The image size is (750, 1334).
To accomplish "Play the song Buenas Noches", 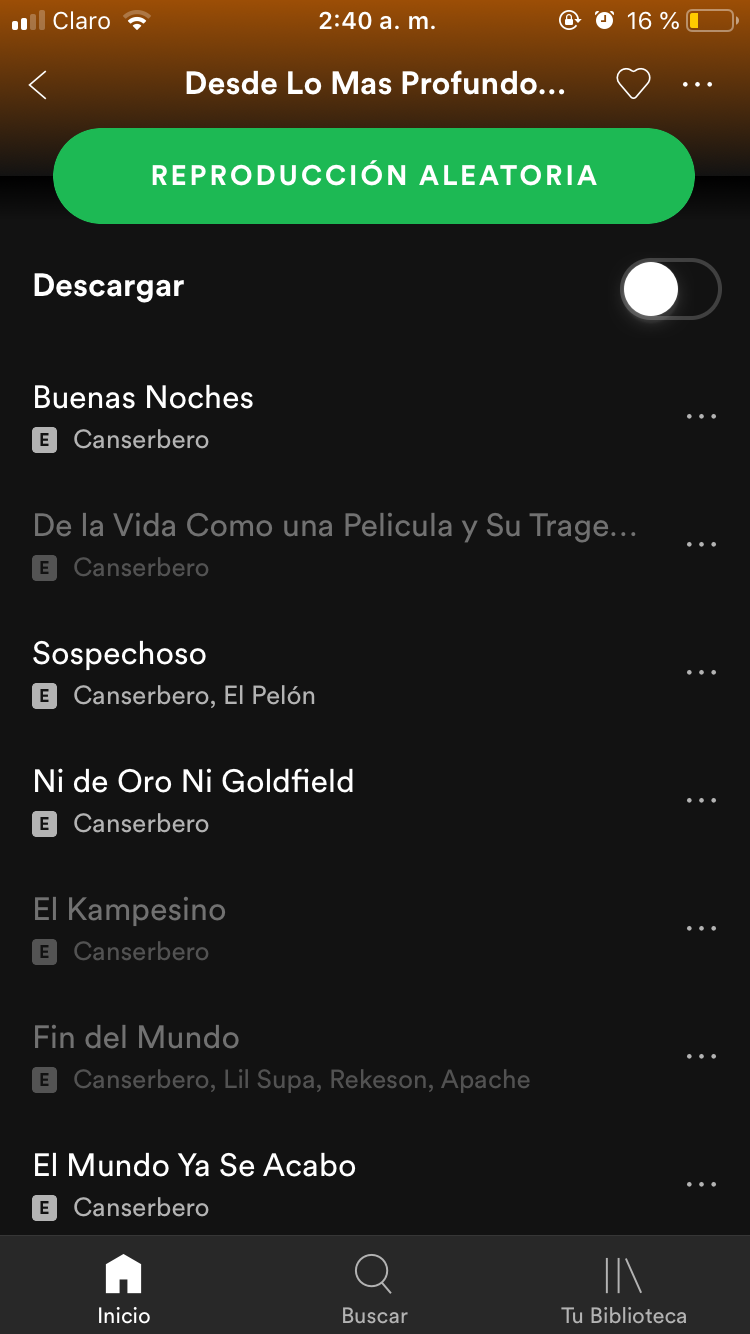I will [143, 398].
